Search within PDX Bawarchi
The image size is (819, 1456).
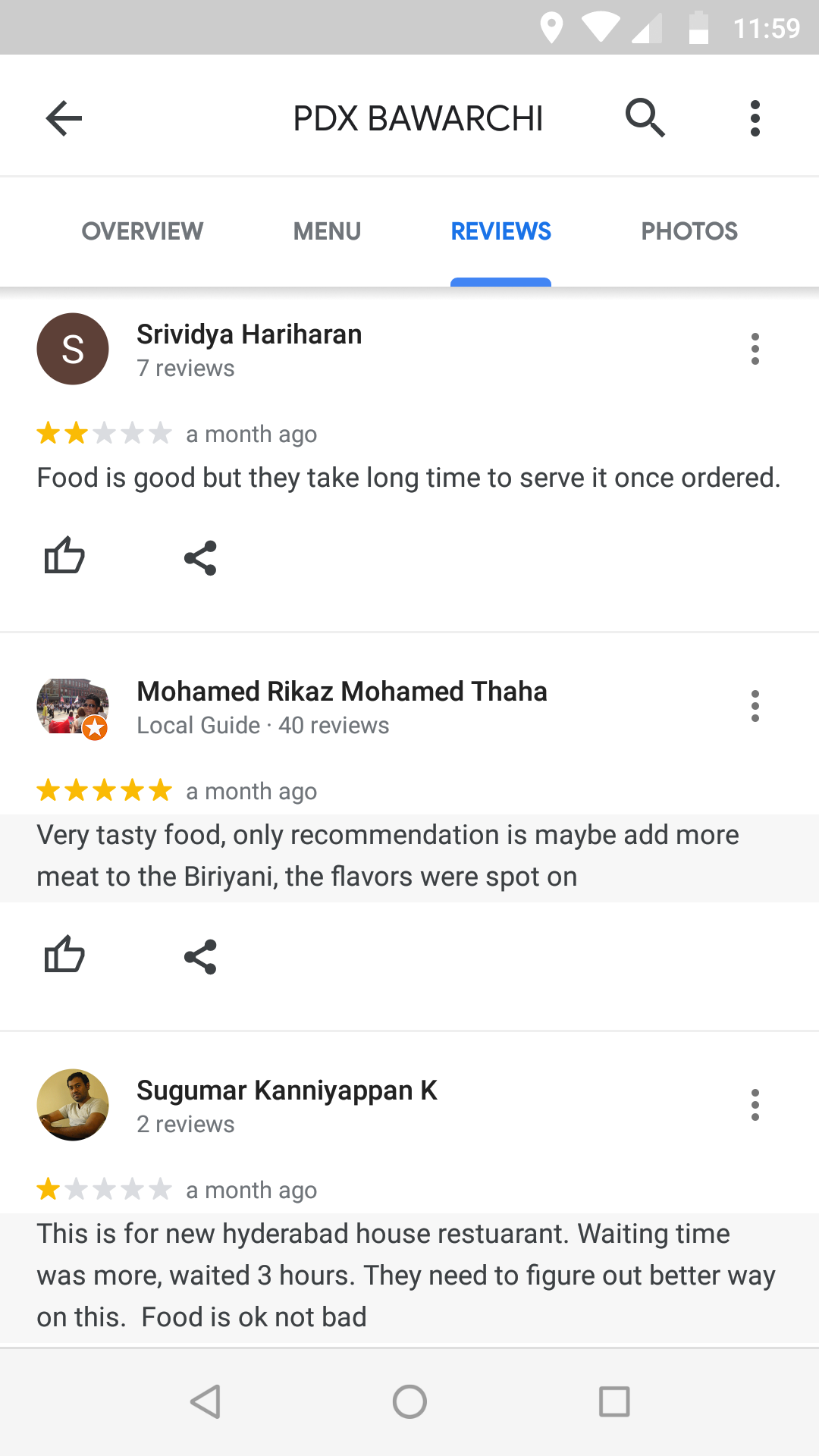645,118
